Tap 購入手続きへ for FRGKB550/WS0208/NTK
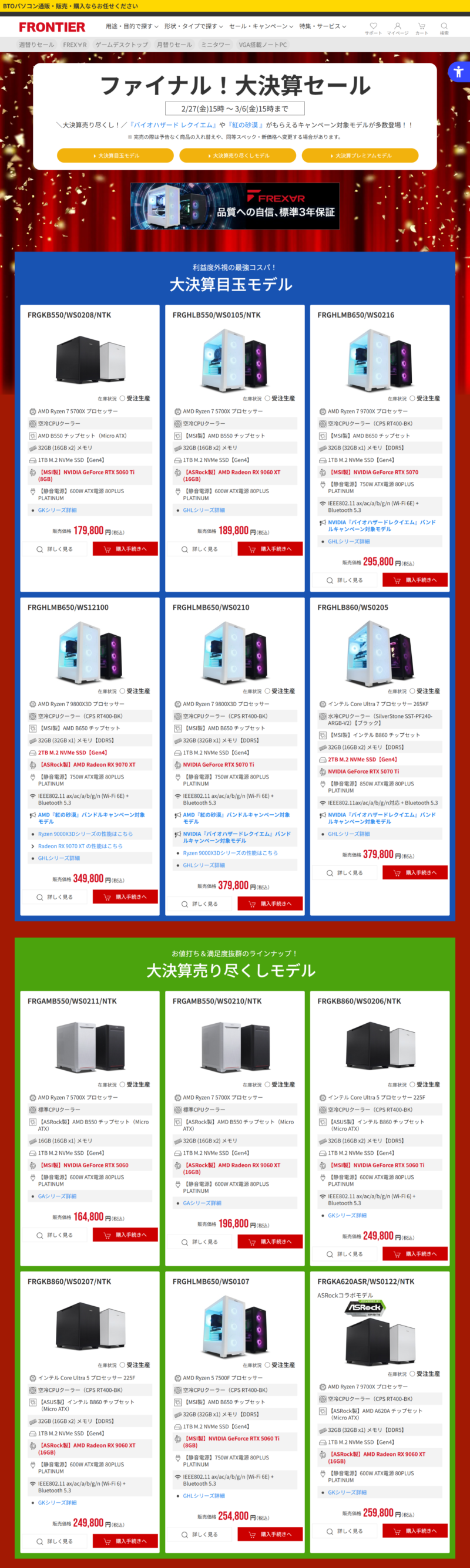470x1568 pixels. tap(125, 549)
